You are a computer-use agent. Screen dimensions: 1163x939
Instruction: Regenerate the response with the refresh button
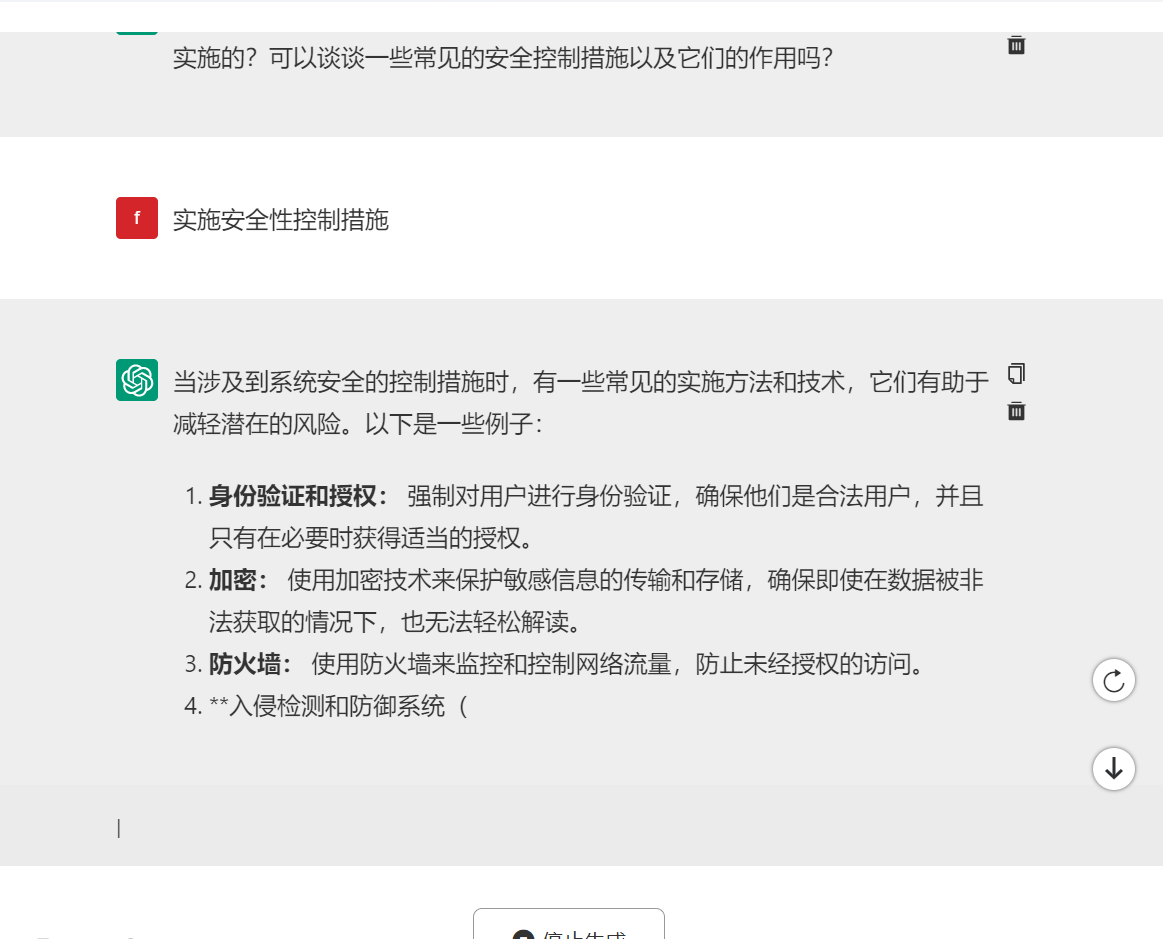coord(1113,682)
